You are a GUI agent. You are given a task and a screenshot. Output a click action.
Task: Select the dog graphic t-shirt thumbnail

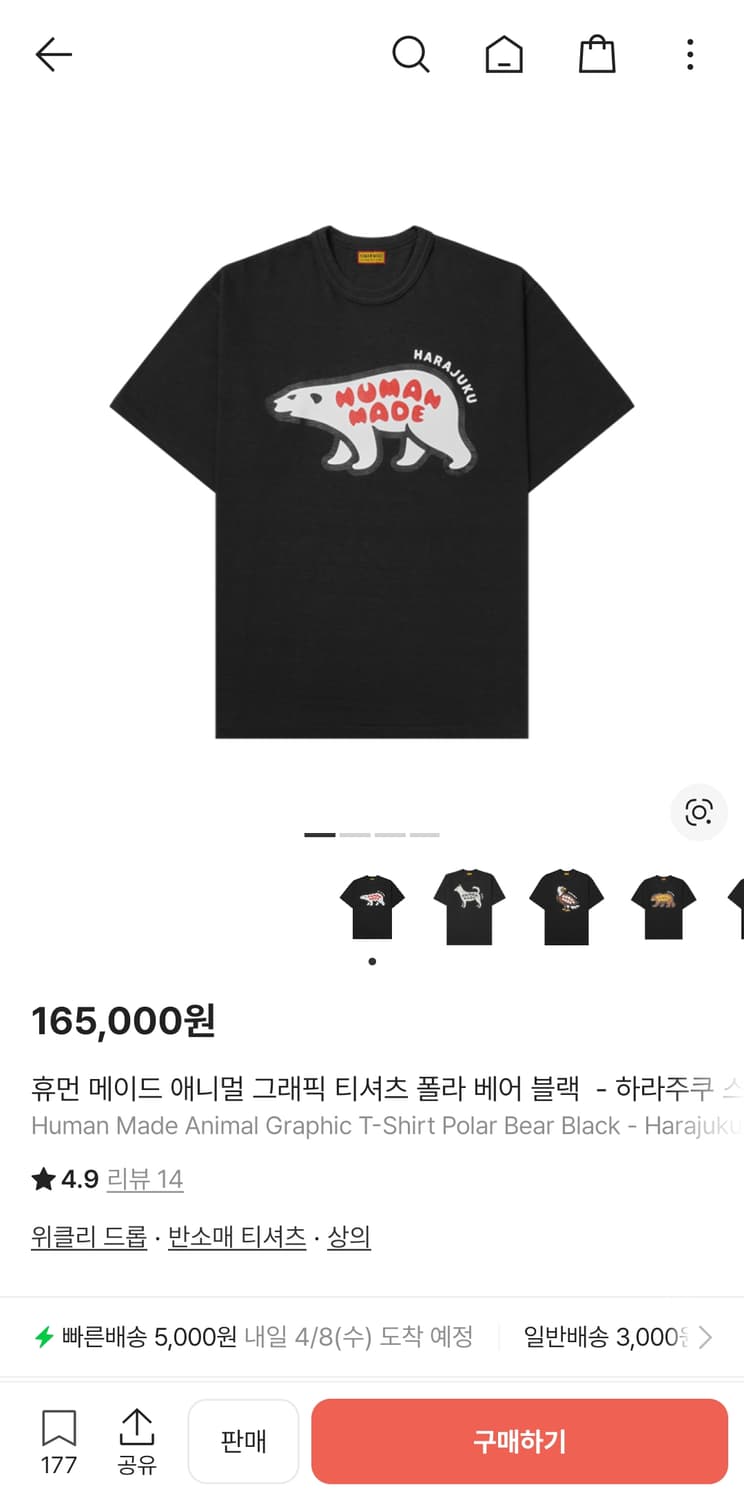point(469,903)
